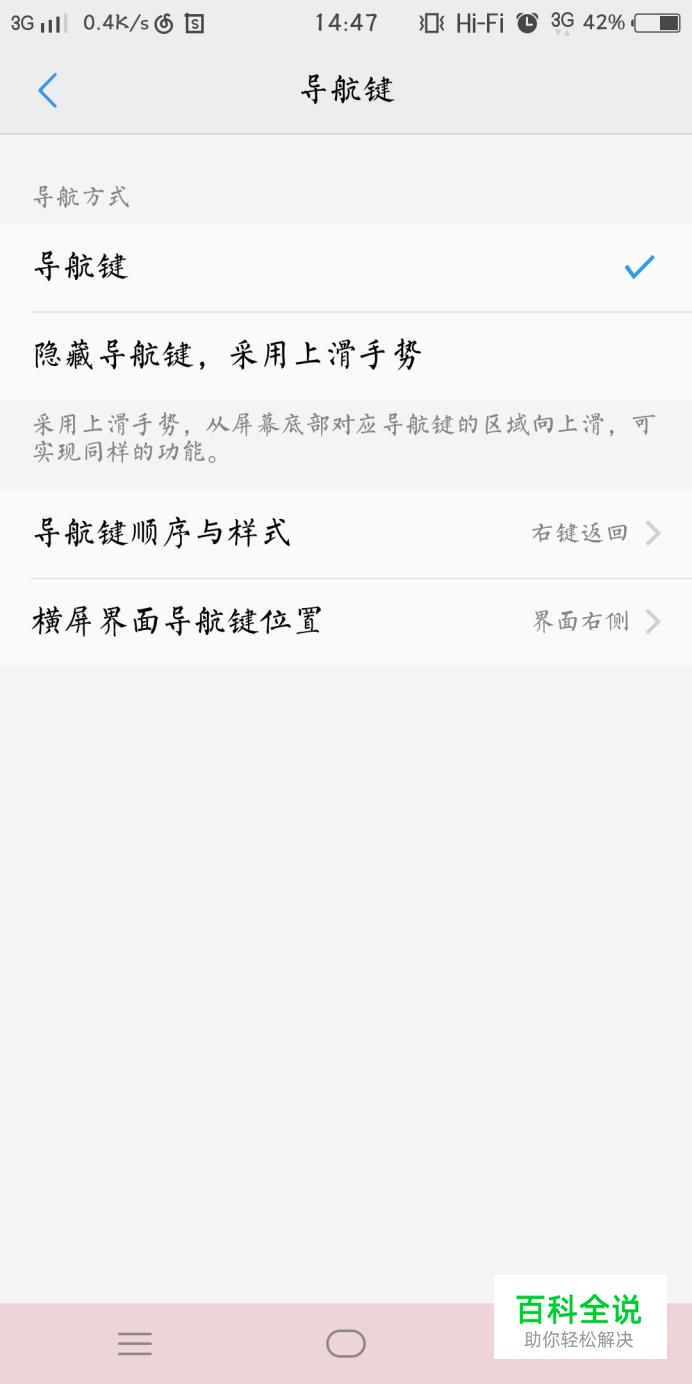This screenshot has width=692, height=1384.
Task: Tap the system home button
Action: (x=346, y=1344)
